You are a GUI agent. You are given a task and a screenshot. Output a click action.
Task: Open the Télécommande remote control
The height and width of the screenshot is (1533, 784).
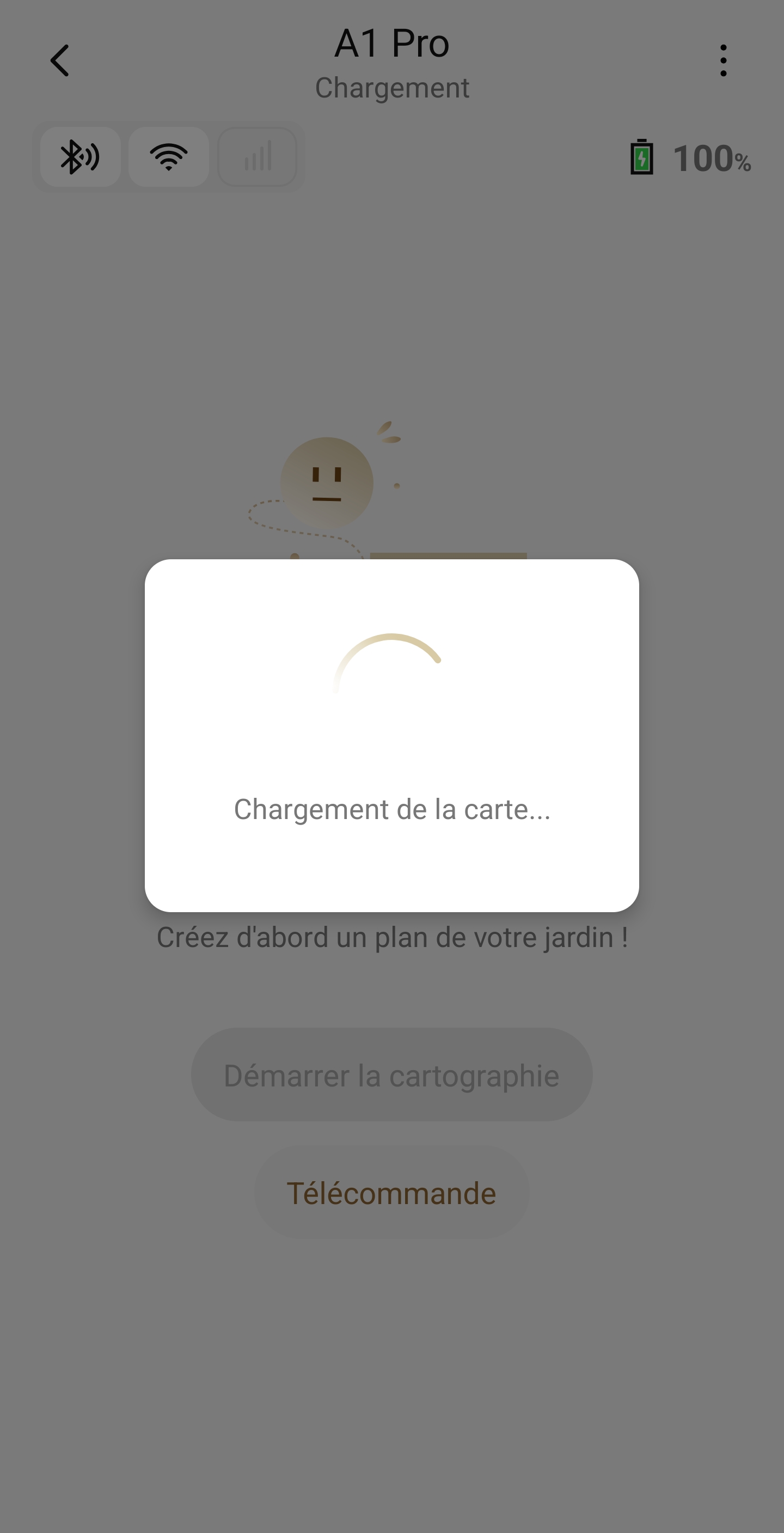pyautogui.click(x=391, y=1193)
